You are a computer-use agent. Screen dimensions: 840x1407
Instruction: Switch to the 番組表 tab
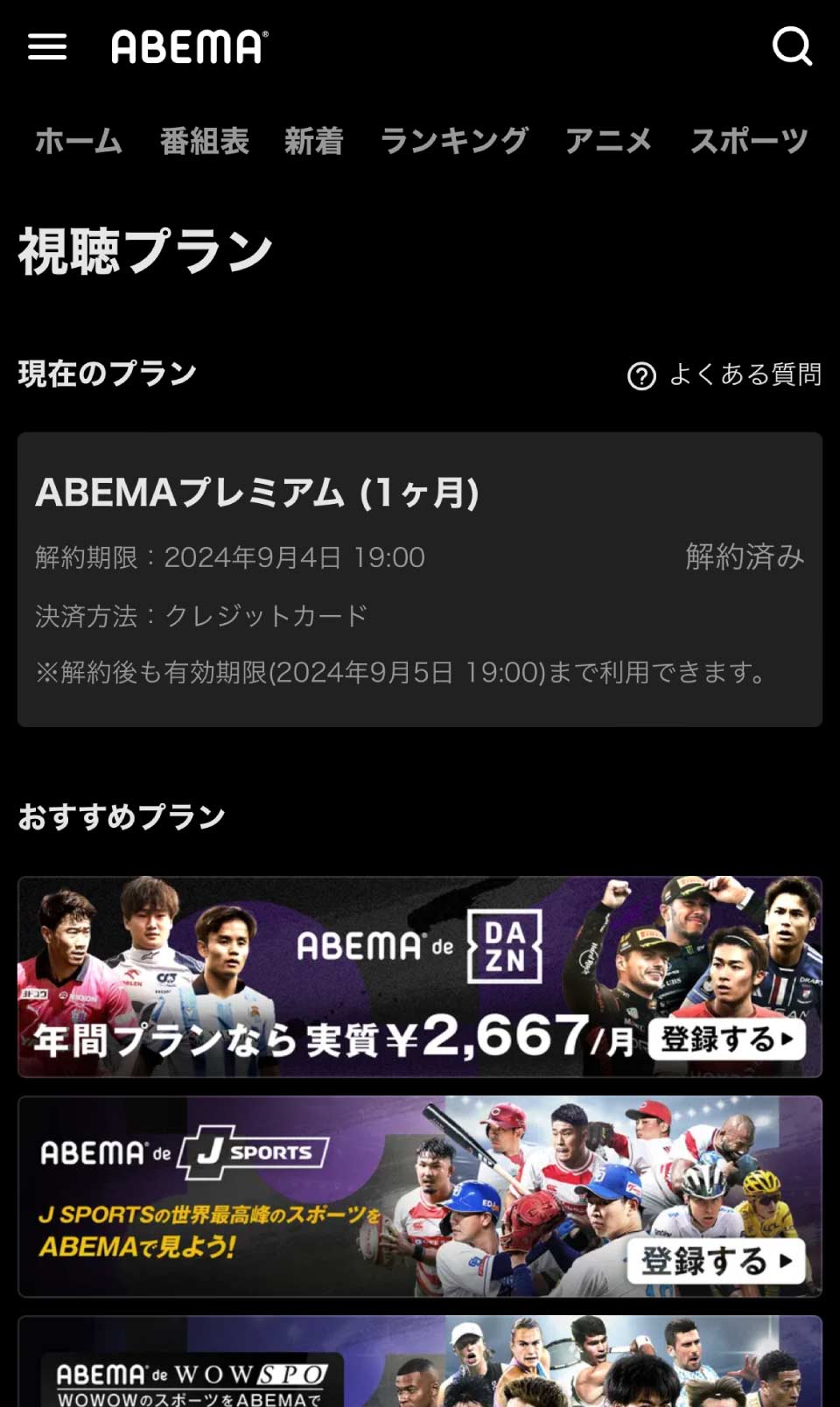click(x=205, y=141)
